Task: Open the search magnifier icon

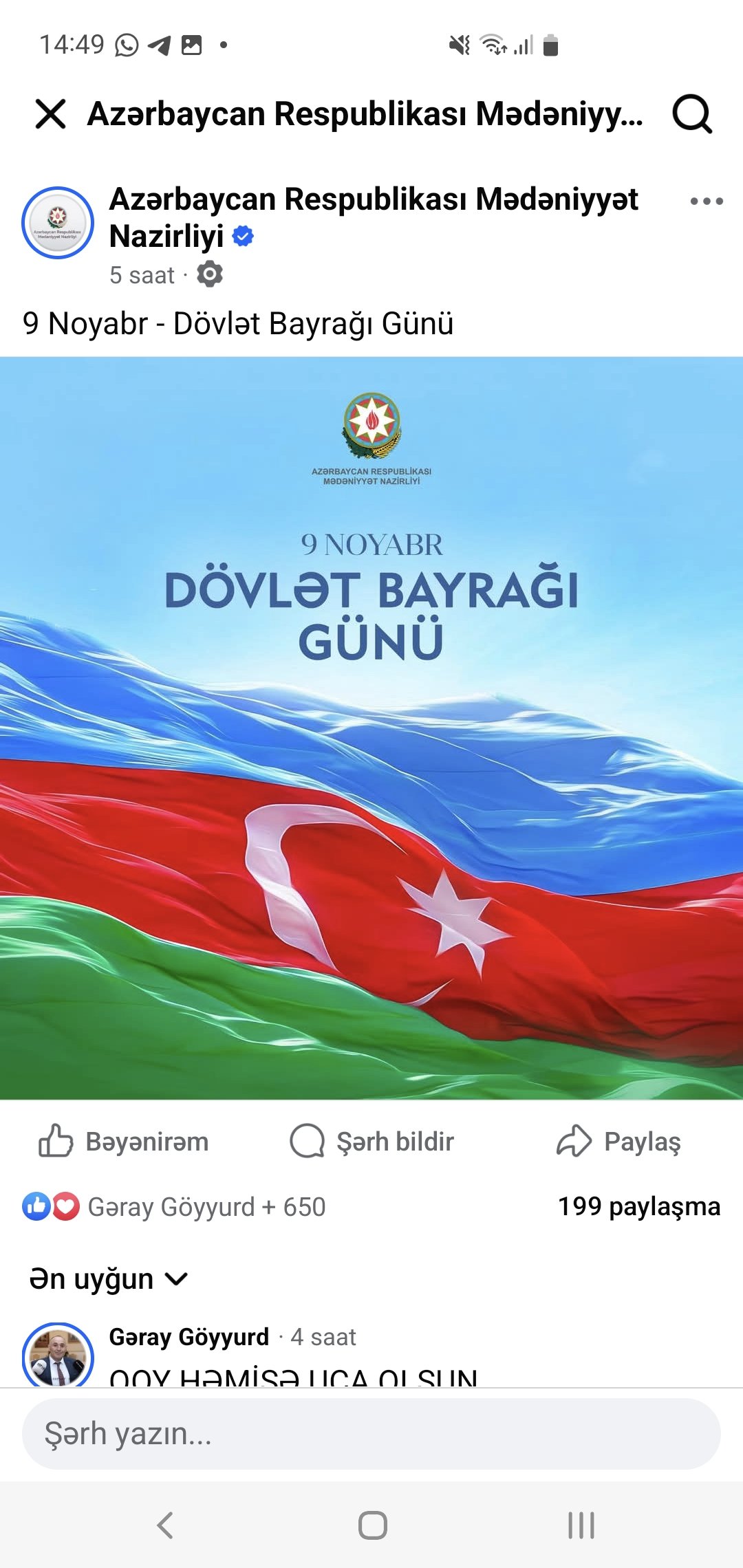Action: 691,113
